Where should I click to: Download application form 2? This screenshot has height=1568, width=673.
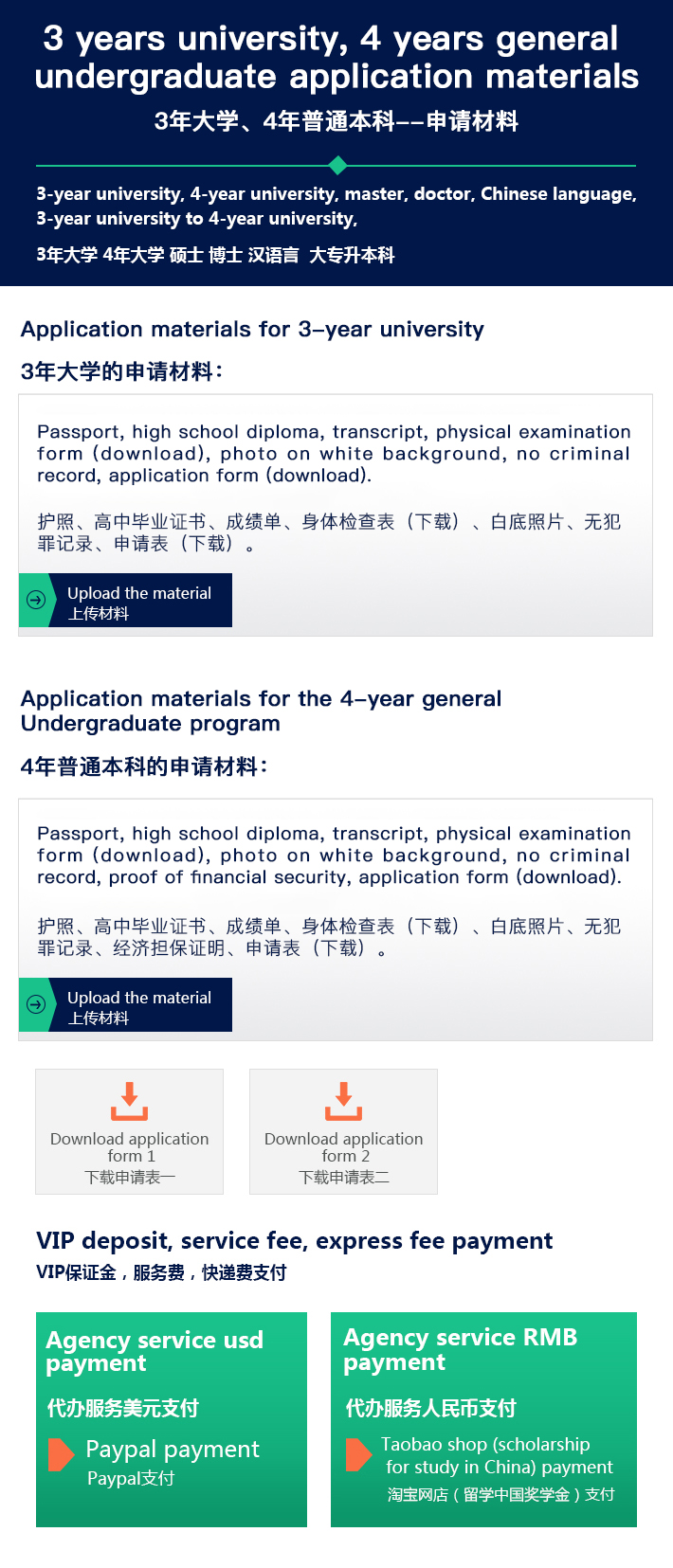click(x=343, y=1131)
